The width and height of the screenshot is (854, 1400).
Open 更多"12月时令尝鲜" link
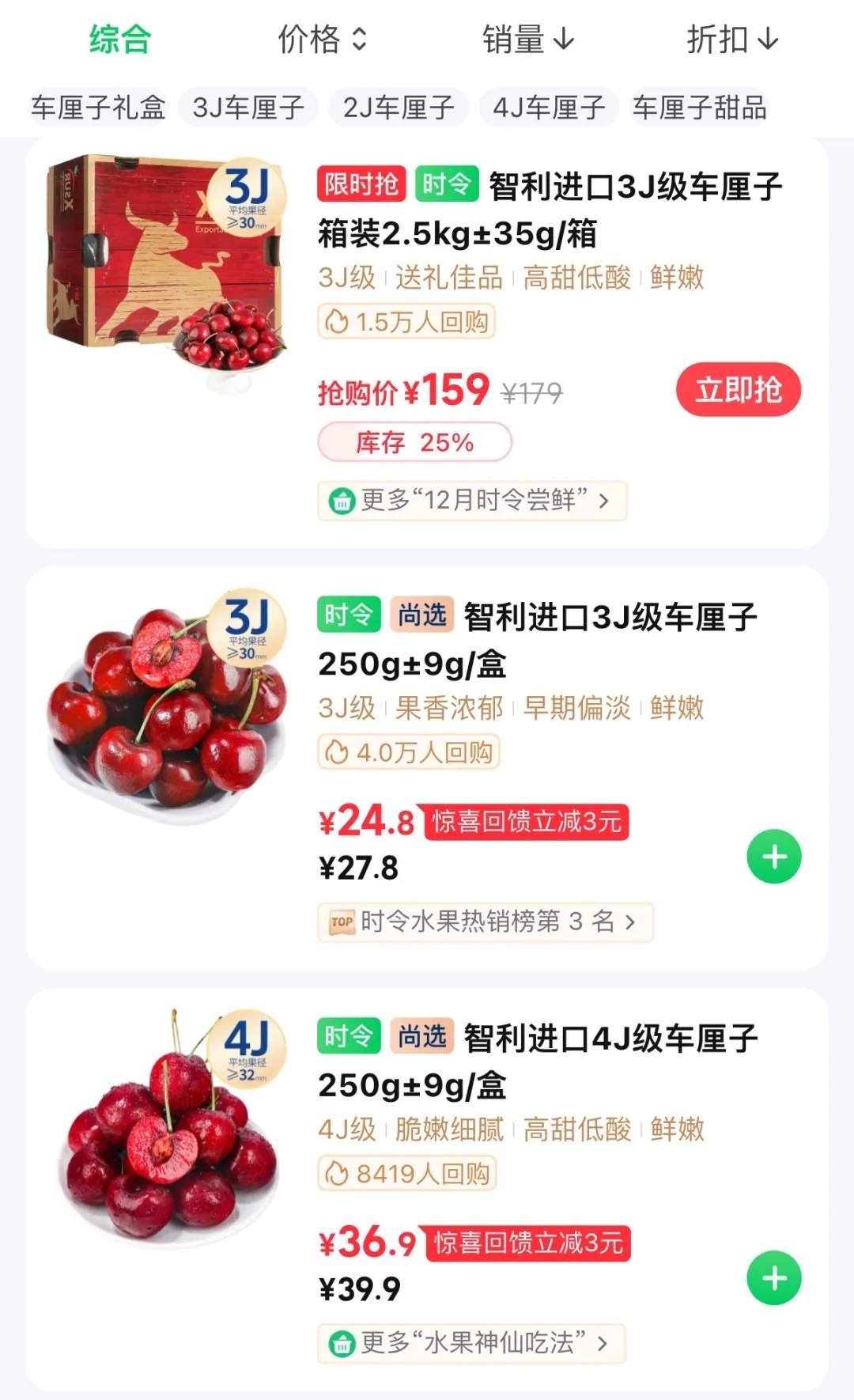[x=472, y=501]
